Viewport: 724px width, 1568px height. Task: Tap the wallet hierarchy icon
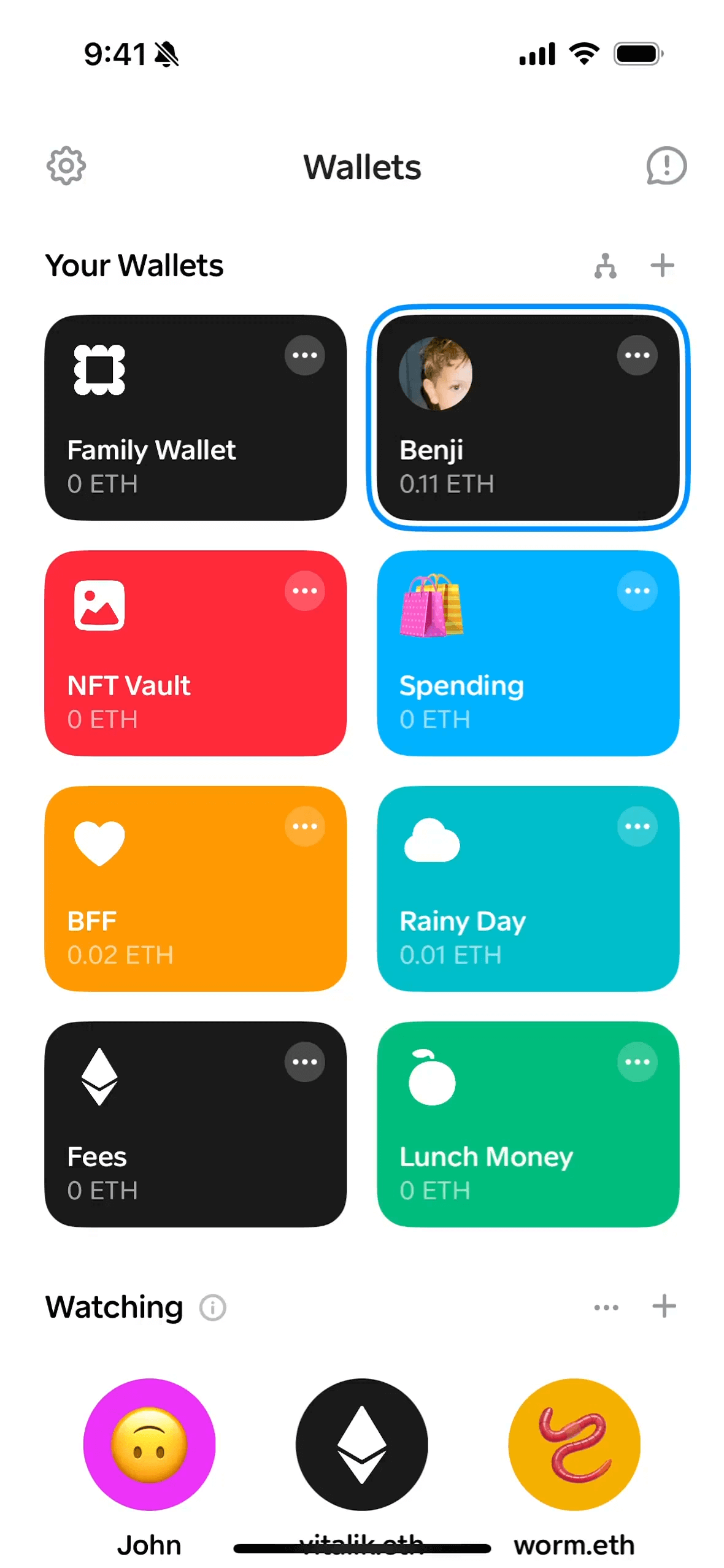[x=605, y=266]
